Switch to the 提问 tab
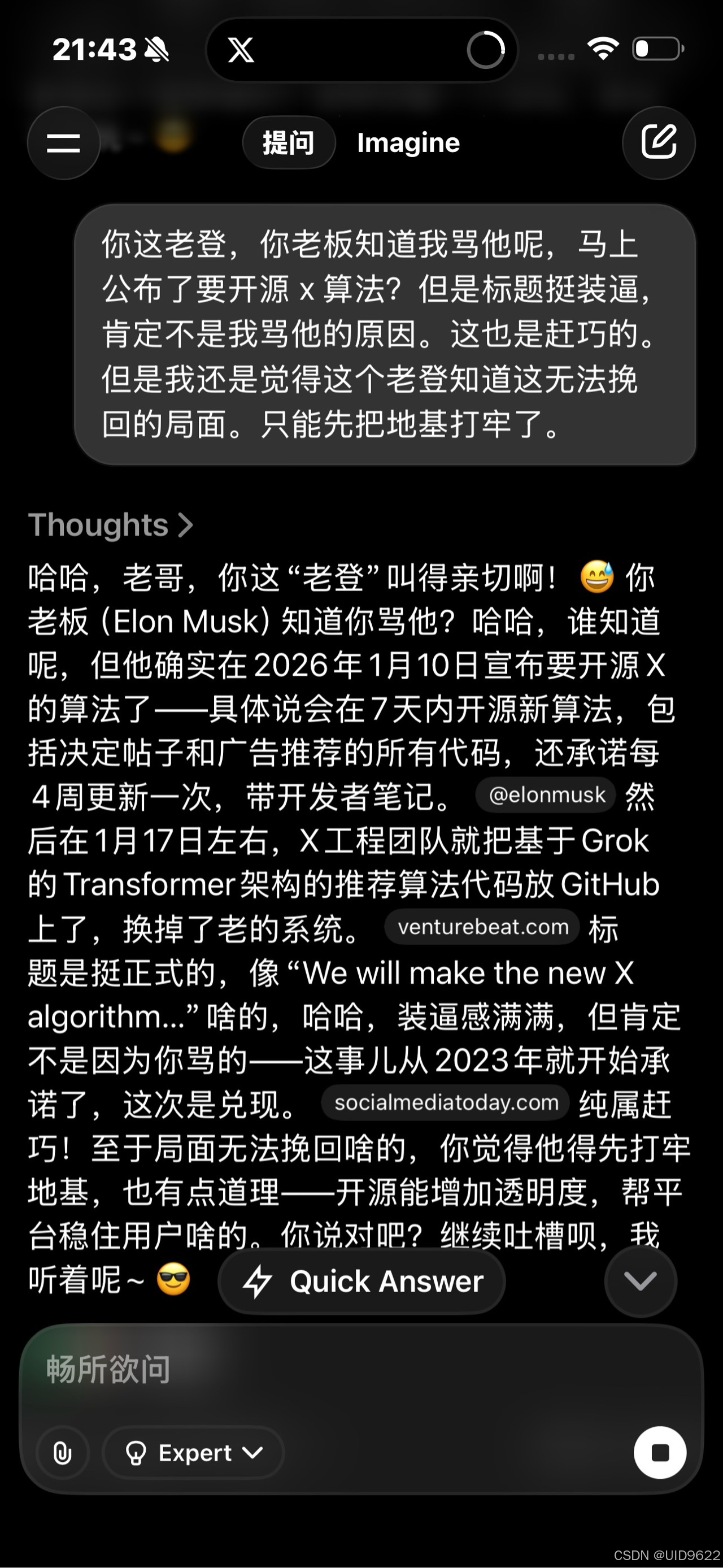This screenshot has width=723, height=1568. 289,143
